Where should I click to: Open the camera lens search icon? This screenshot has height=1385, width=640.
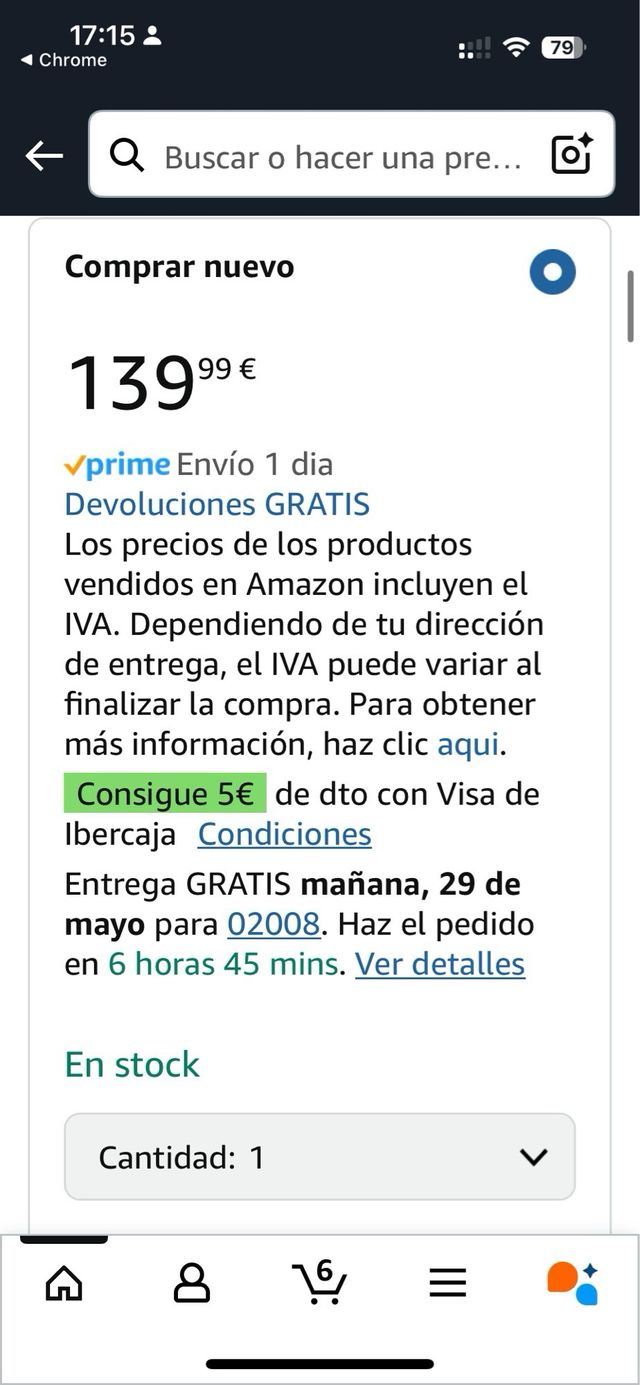572,155
